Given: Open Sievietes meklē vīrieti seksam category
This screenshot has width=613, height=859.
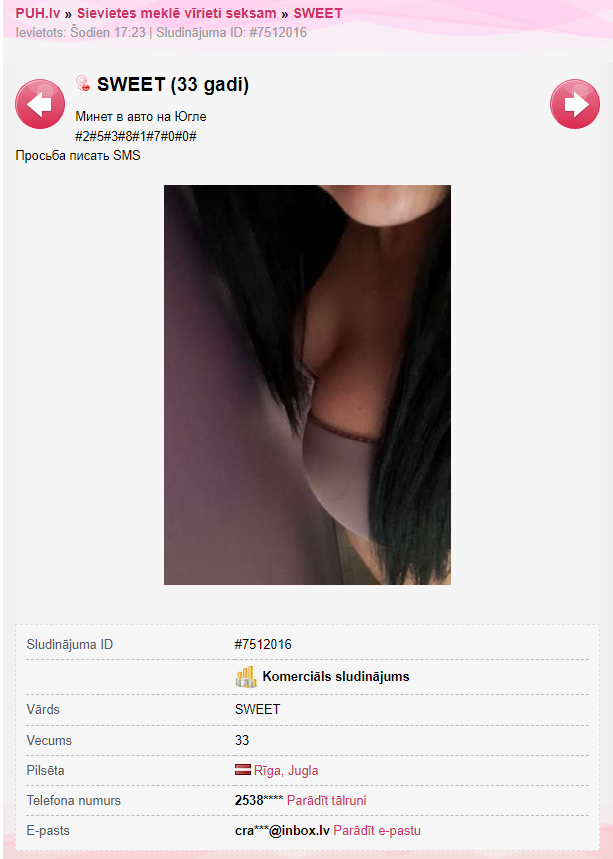Looking at the screenshot, I should click(177, 14).
